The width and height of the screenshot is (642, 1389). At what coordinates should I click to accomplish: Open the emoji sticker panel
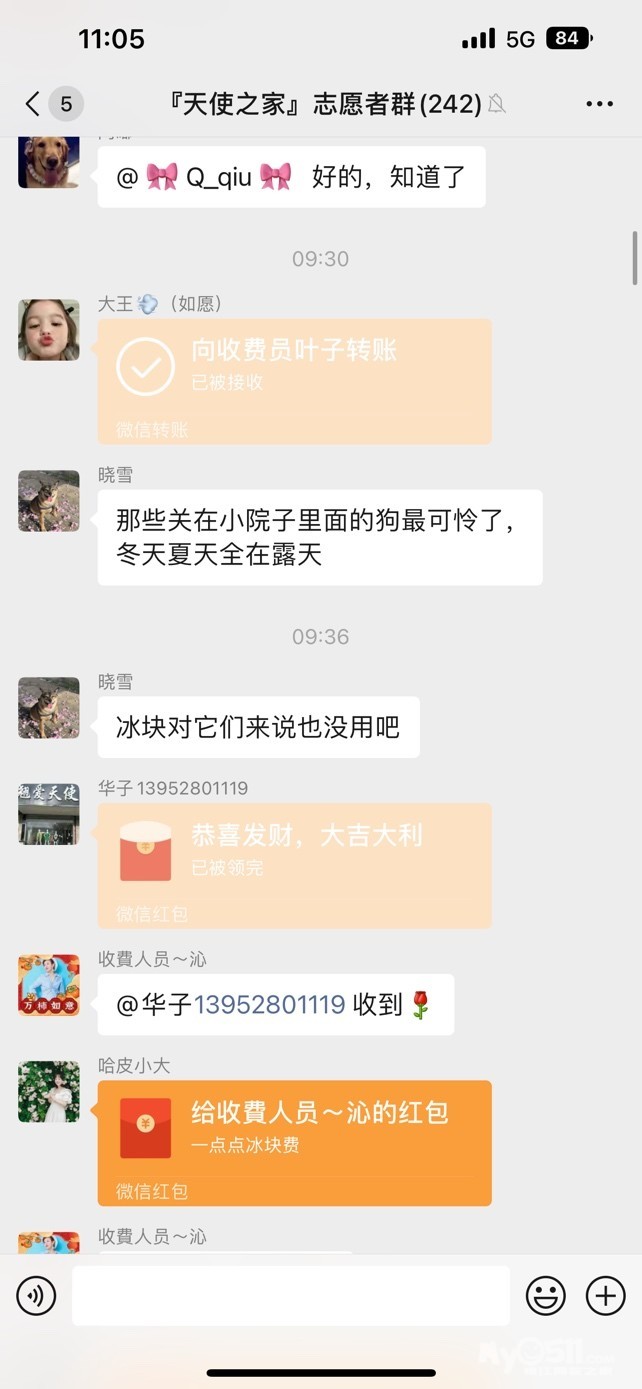point(546,1296)
